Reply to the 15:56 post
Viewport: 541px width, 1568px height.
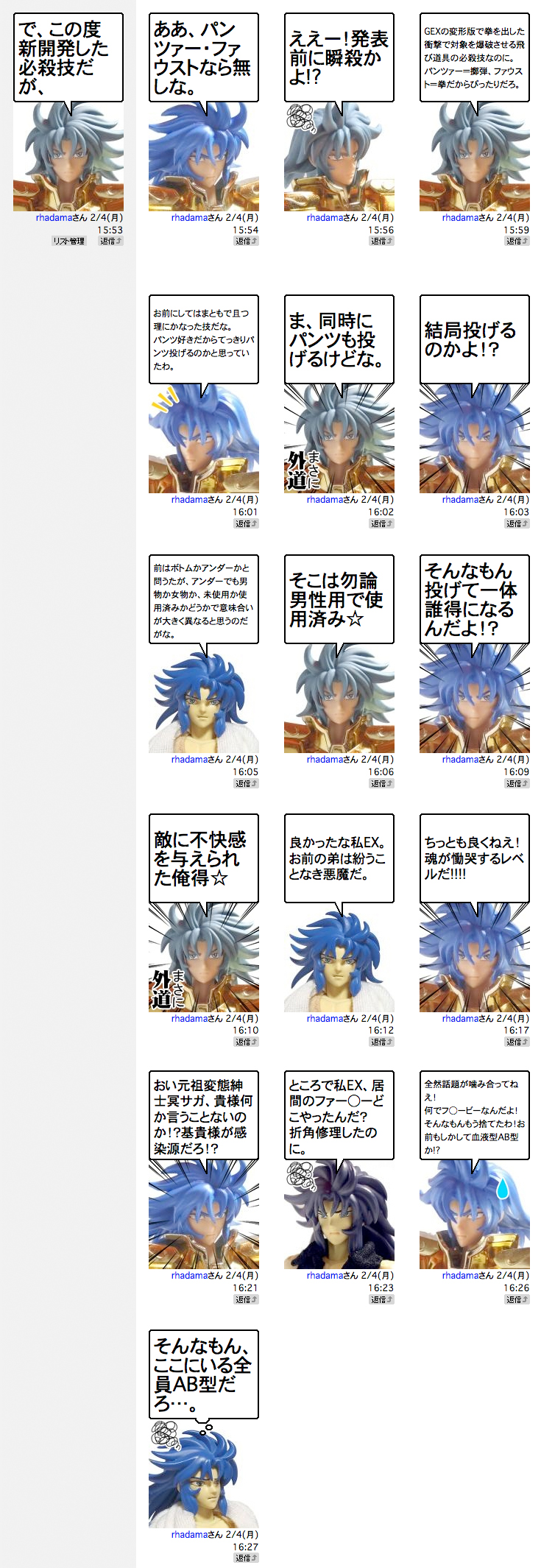[382, 241]
